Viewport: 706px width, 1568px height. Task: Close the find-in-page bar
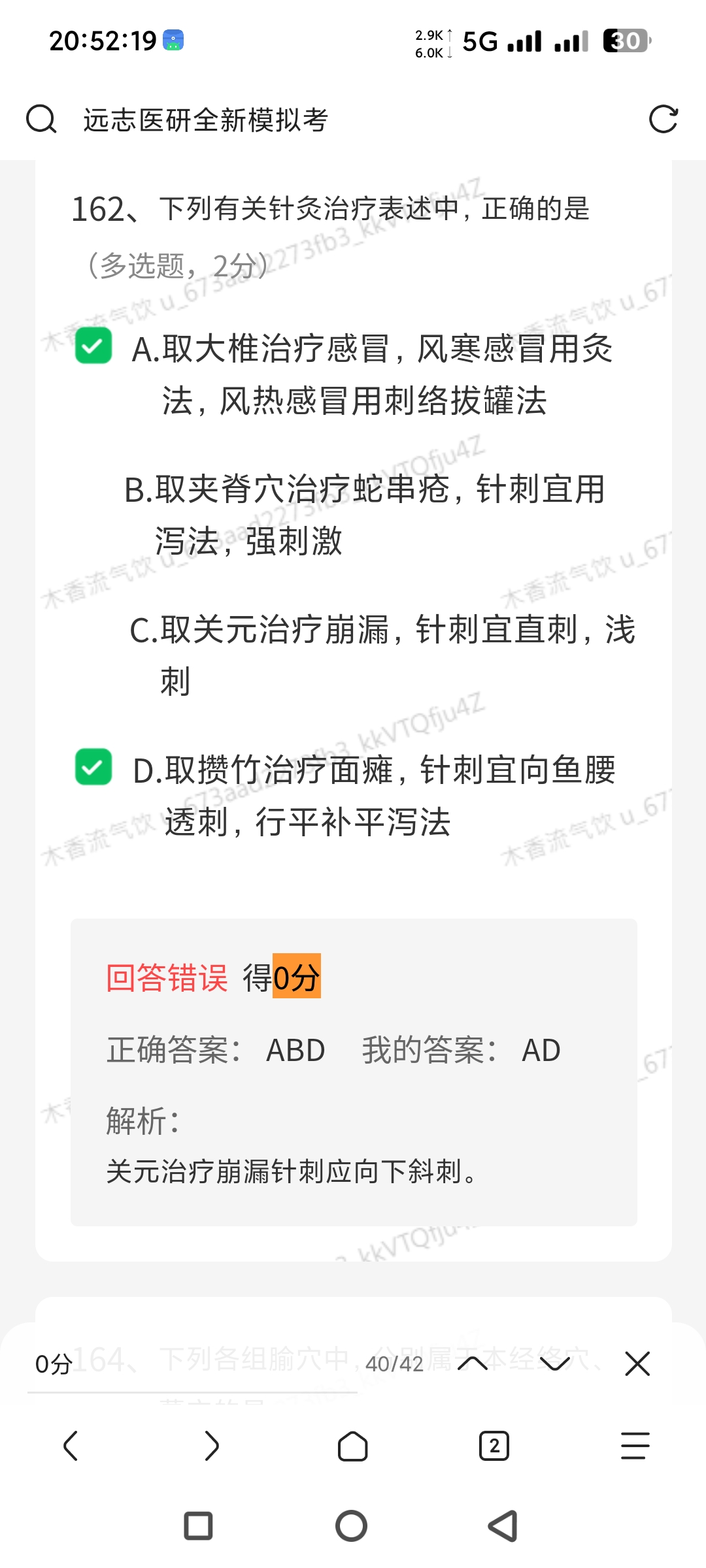pyautogui.click(x=637, y=1364)
